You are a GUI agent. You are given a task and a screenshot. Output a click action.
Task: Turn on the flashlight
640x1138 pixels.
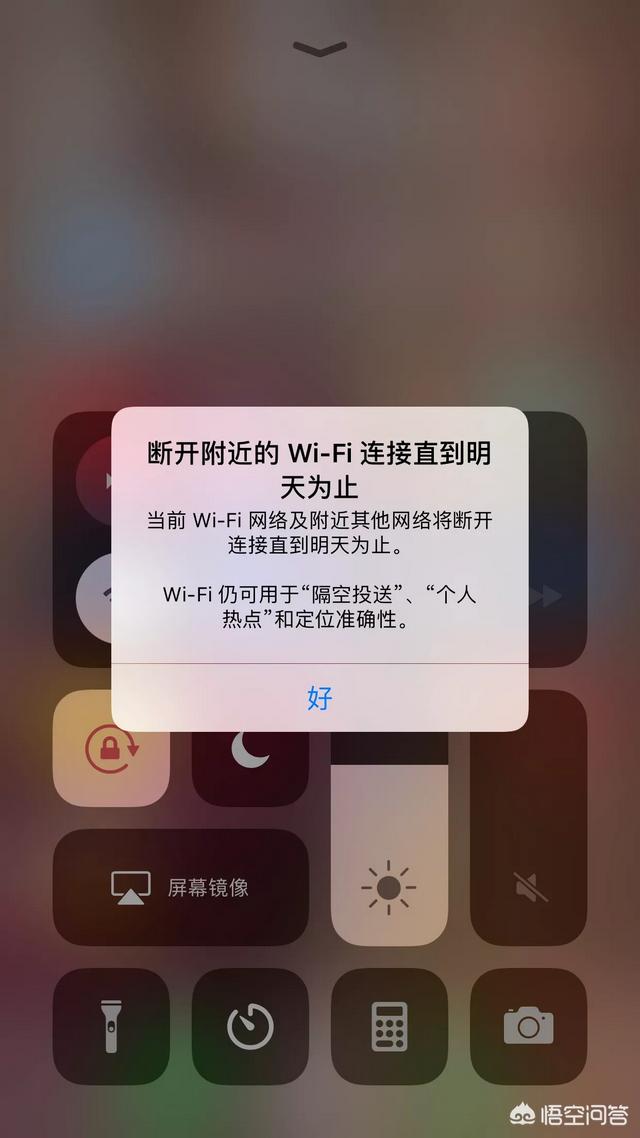tap(111, 1026)
